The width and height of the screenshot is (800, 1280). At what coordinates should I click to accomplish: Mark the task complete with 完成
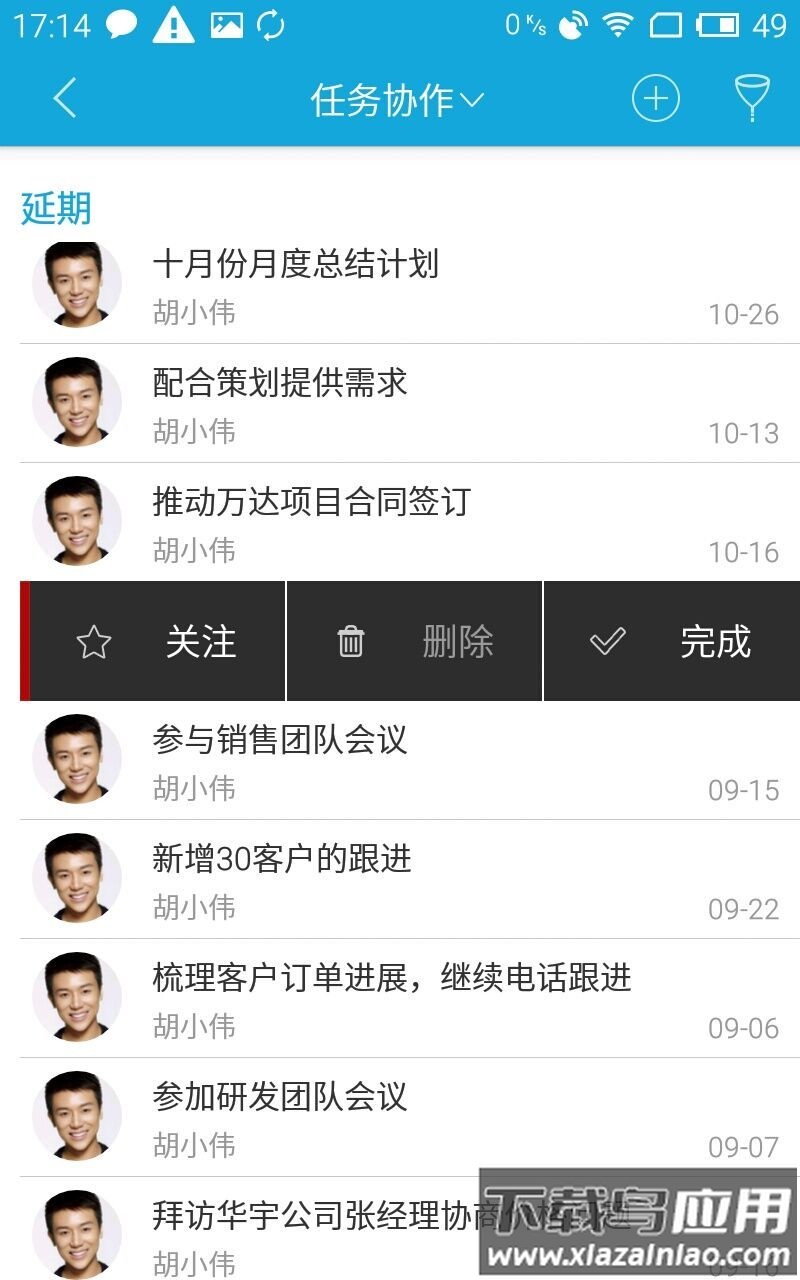tap(713, 643)
